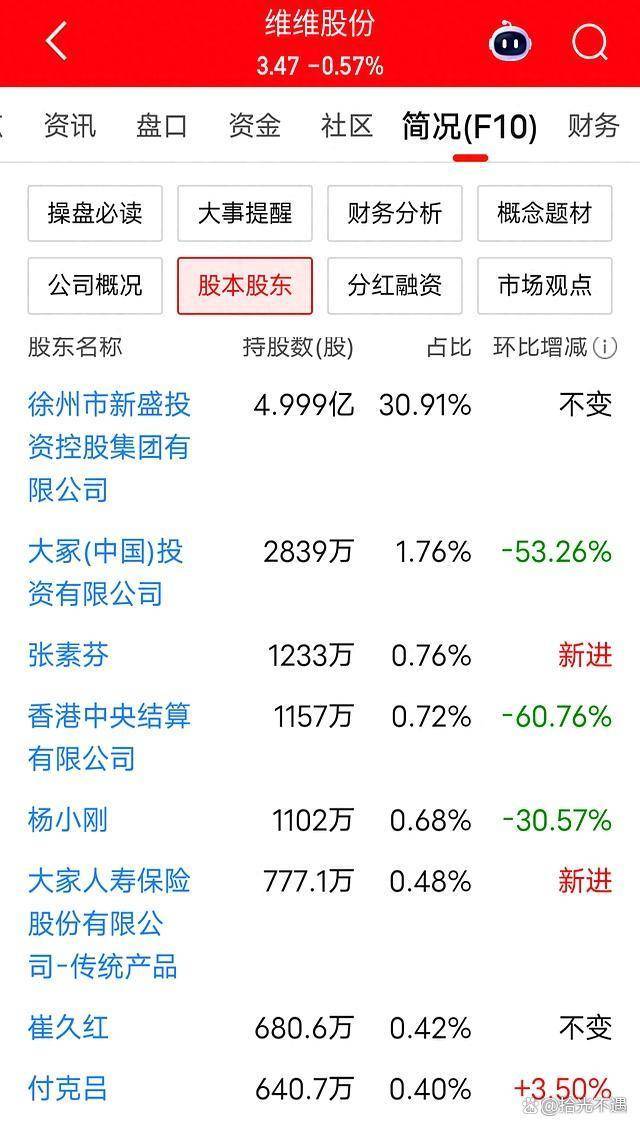Open shareholder 徐州市新盛投资控股集团有限公司
Image resolution: width=640 pixels, height=1129 pixels.
pos(108,447)
